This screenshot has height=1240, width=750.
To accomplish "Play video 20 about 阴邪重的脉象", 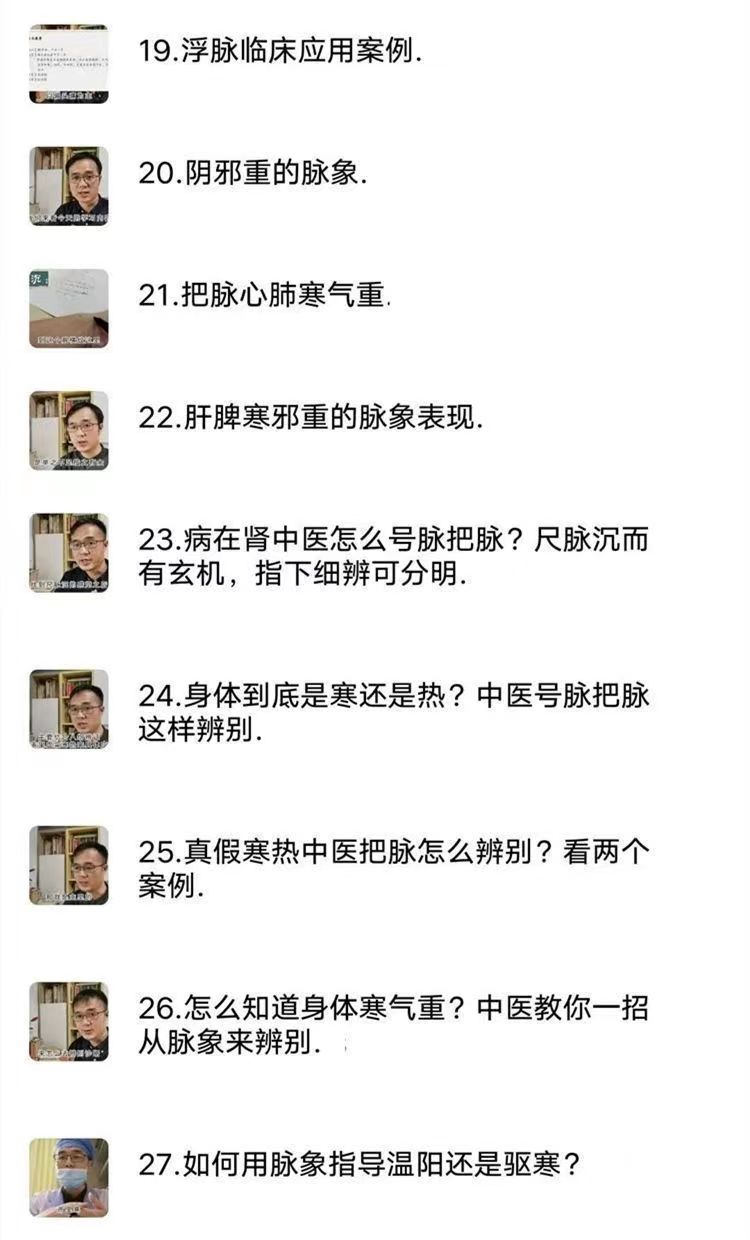I will pyautogui.click(x=253, y=174).
